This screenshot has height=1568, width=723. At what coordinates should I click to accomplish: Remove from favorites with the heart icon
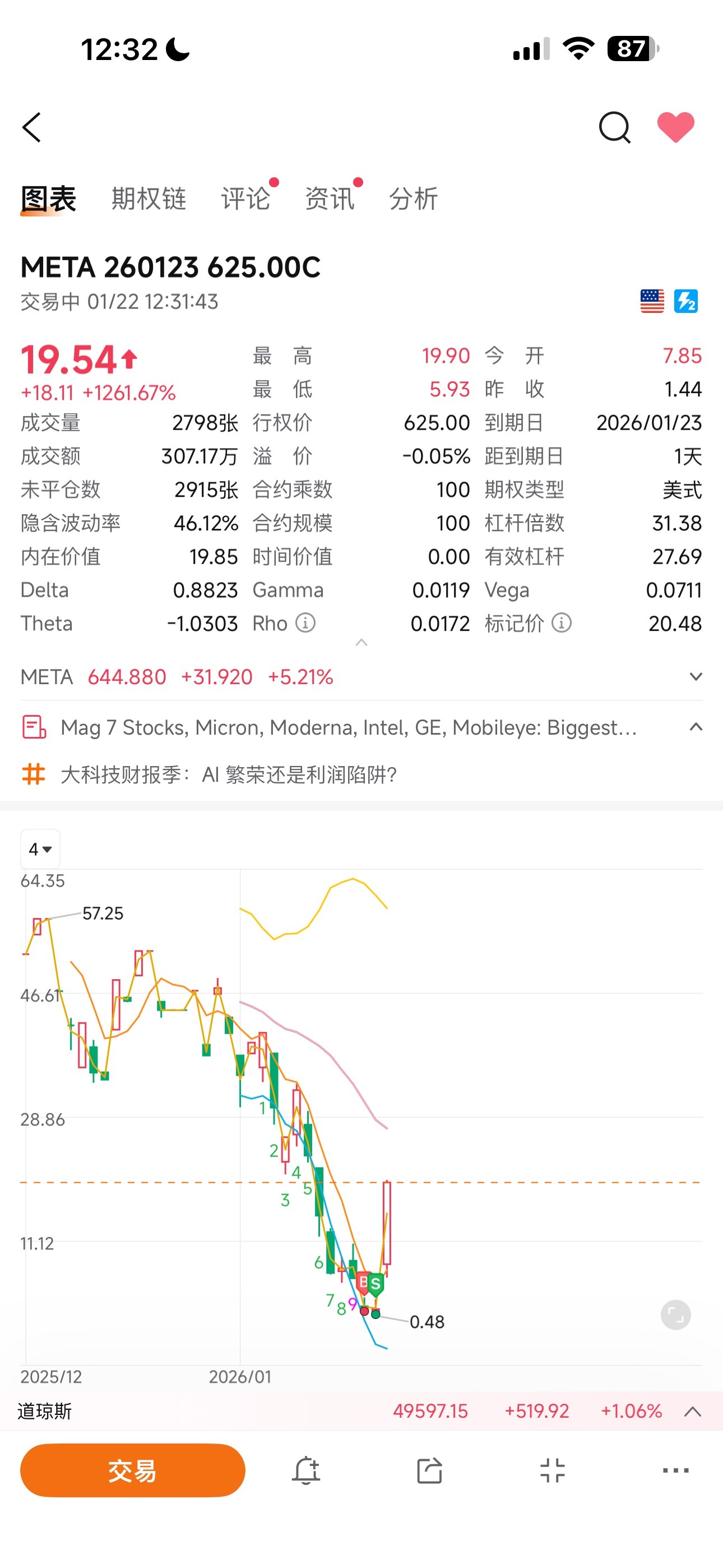[675, 127]
